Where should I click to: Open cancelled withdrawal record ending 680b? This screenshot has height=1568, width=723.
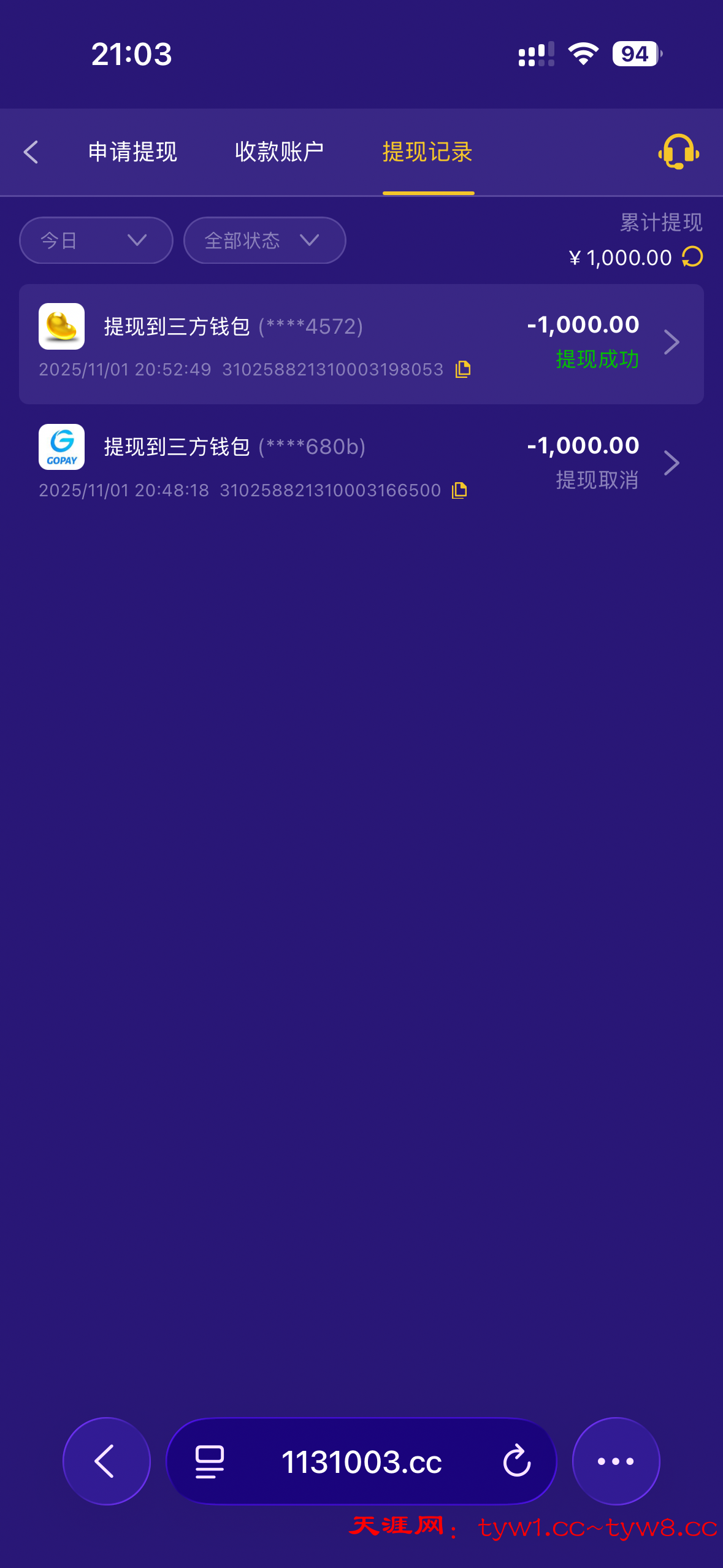[361, 464]
